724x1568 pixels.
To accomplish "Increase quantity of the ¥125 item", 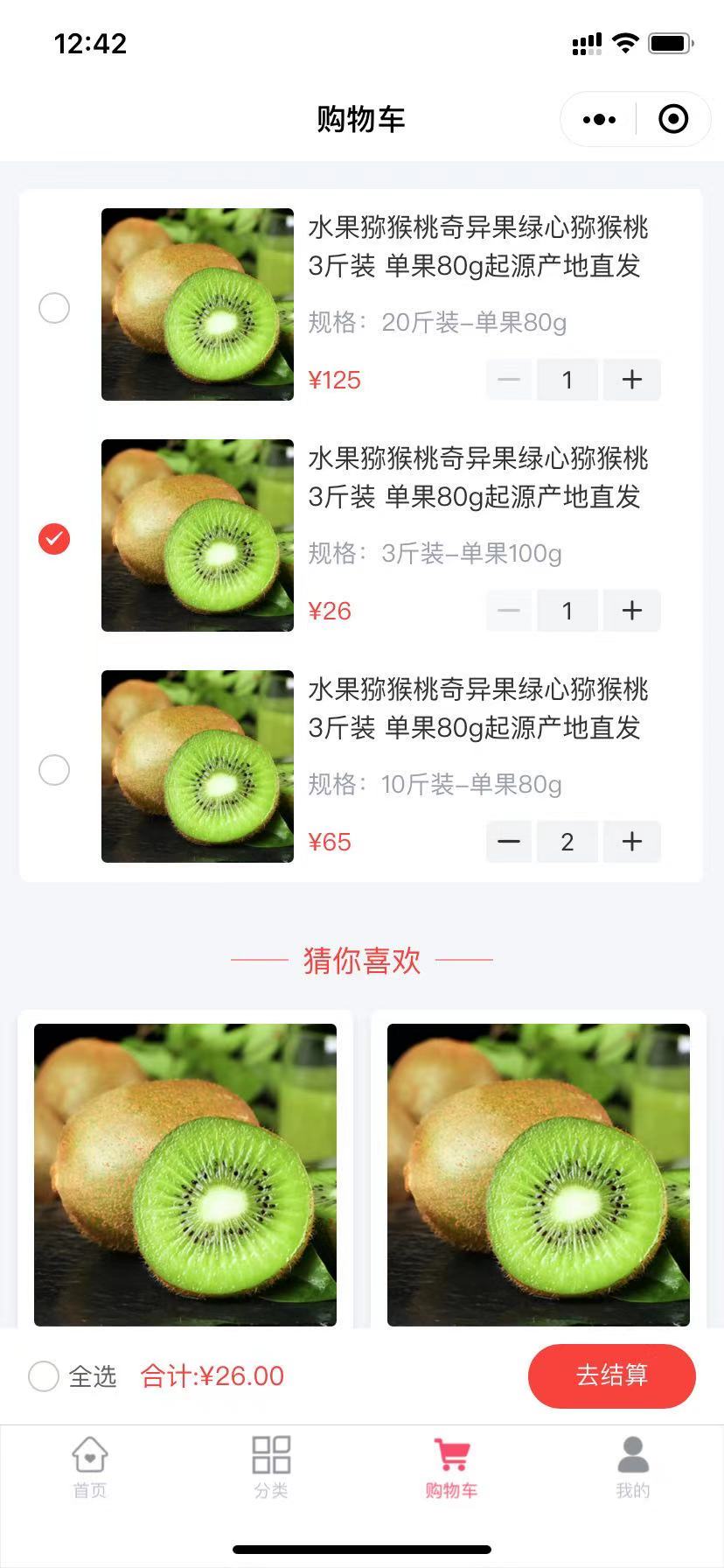I will pos(631,380).
